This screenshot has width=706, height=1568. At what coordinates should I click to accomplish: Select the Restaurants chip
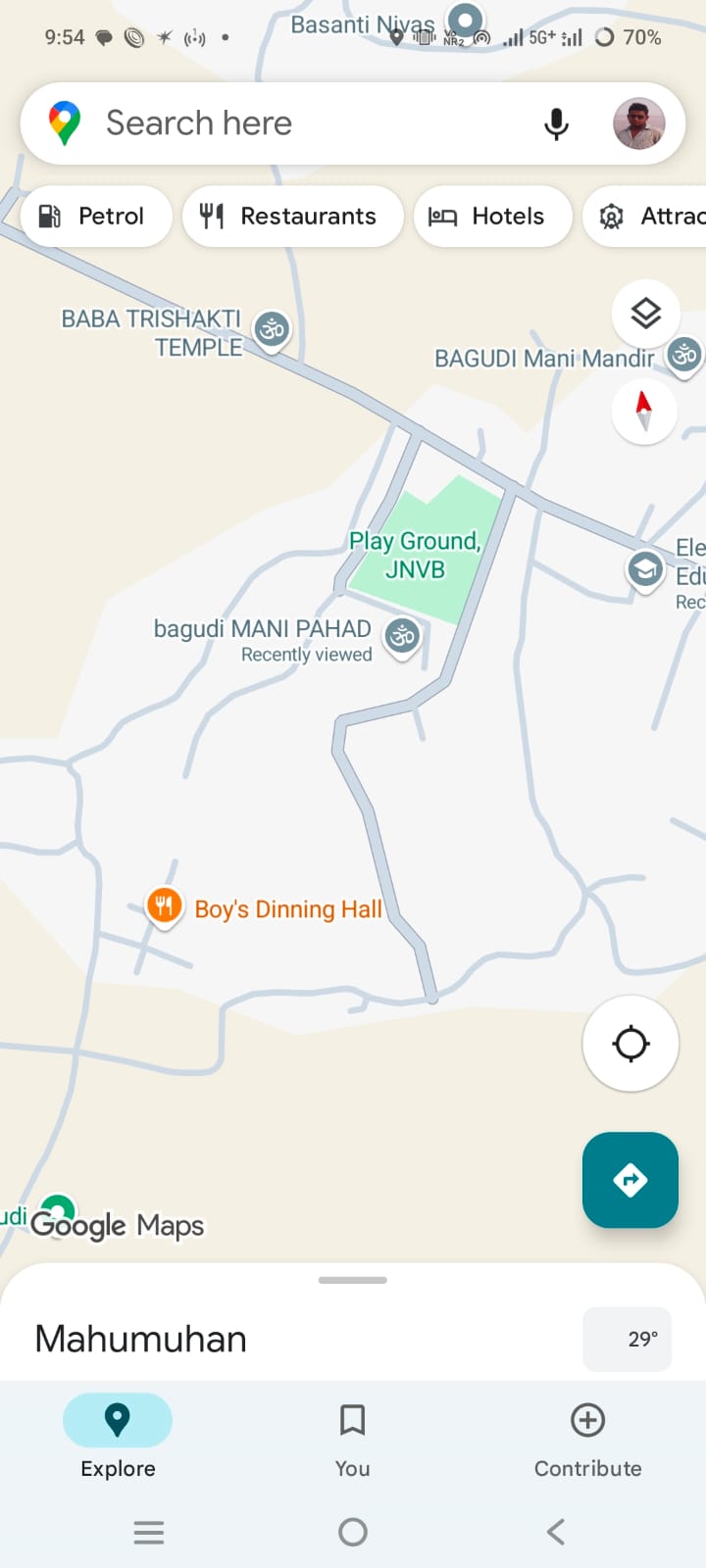point(292,216)
